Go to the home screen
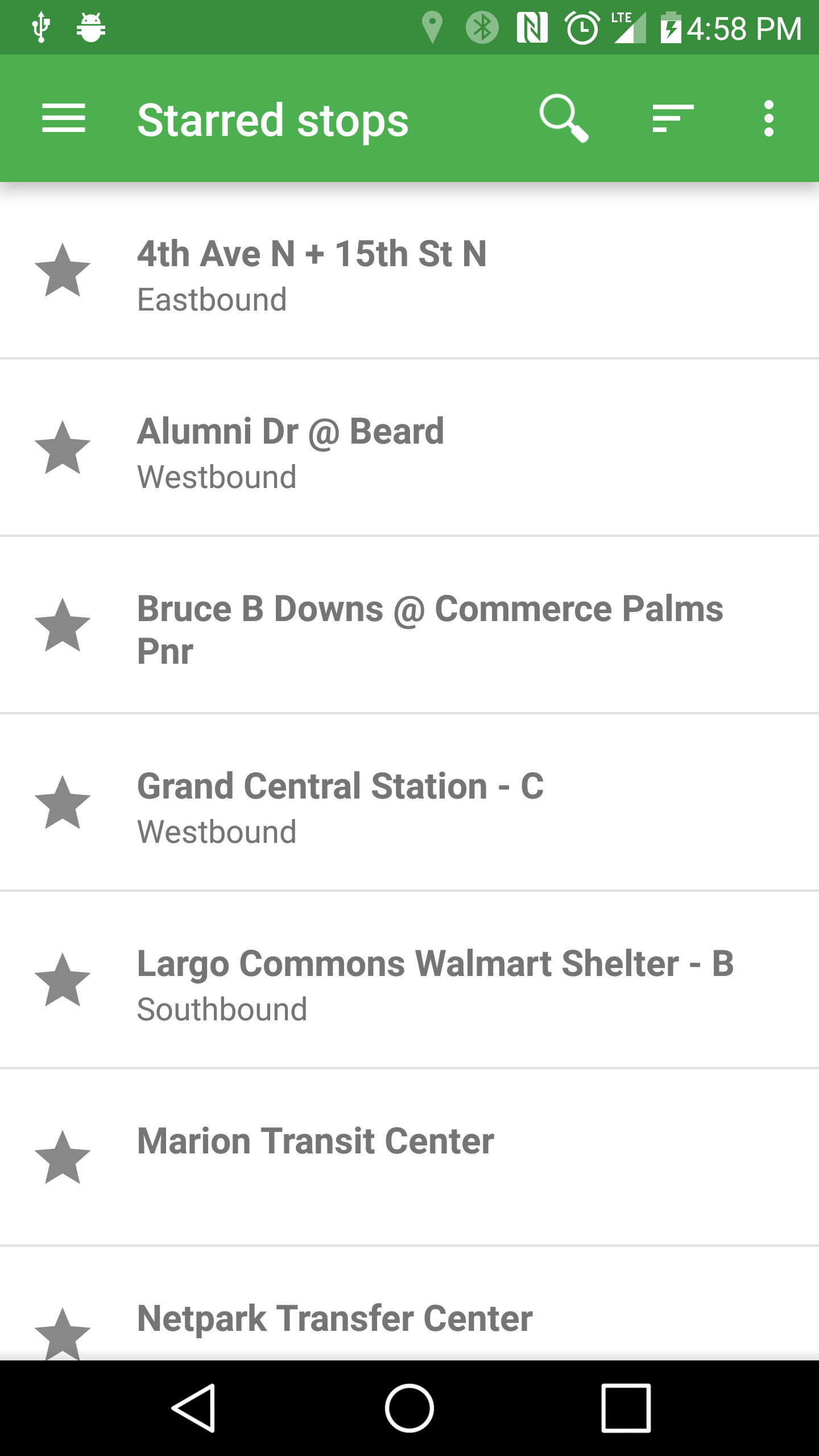819x1456 pixels. pos(409,1408)
